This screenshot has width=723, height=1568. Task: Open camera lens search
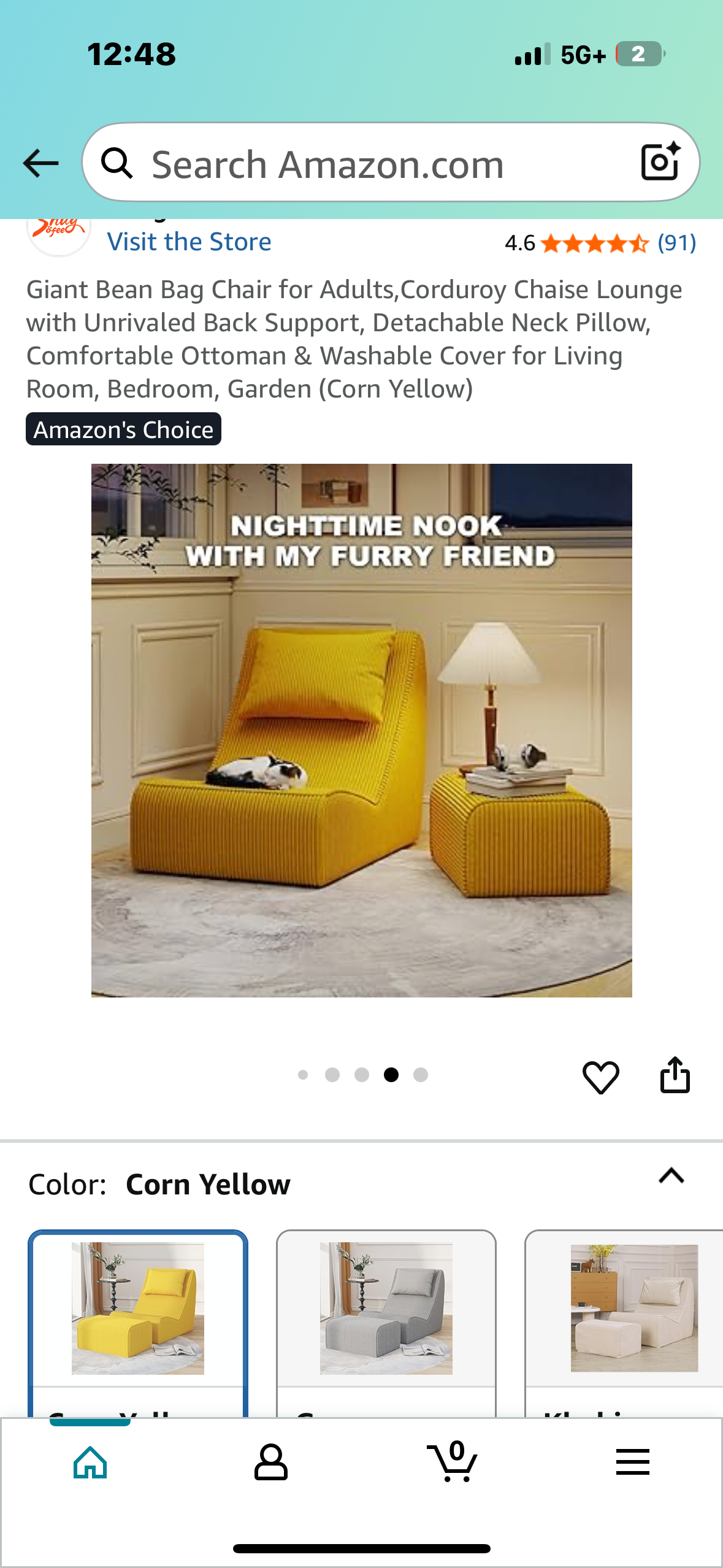(x=660, y=163)
